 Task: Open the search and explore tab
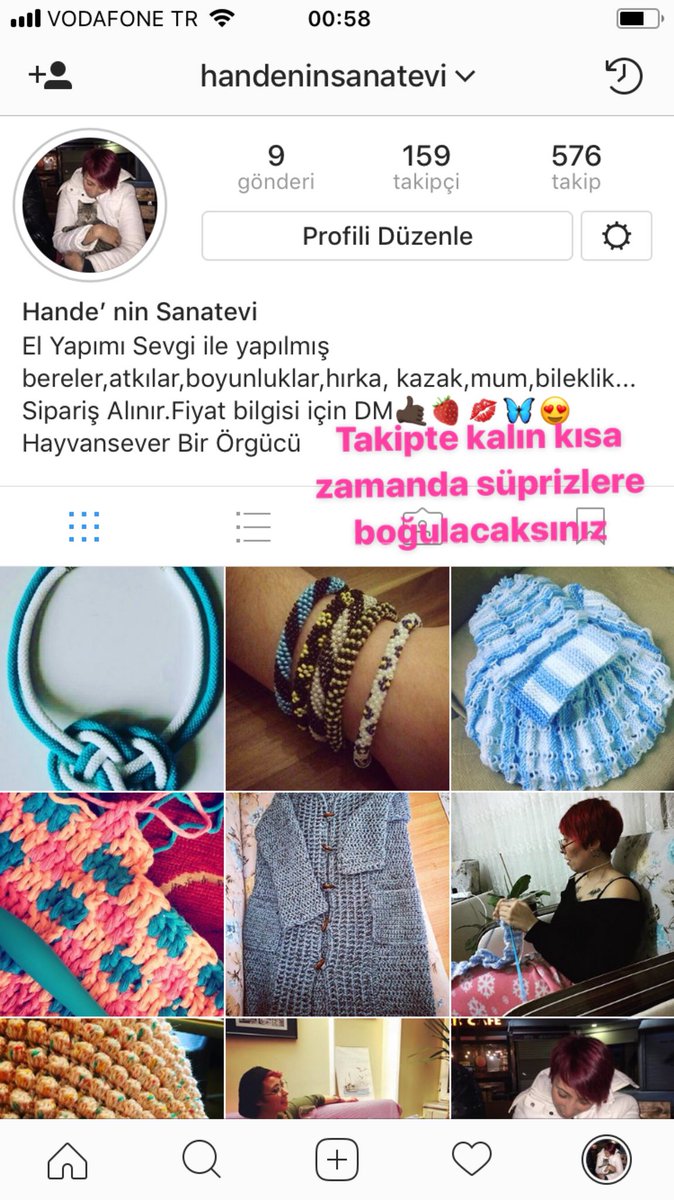pos(202,1160)
